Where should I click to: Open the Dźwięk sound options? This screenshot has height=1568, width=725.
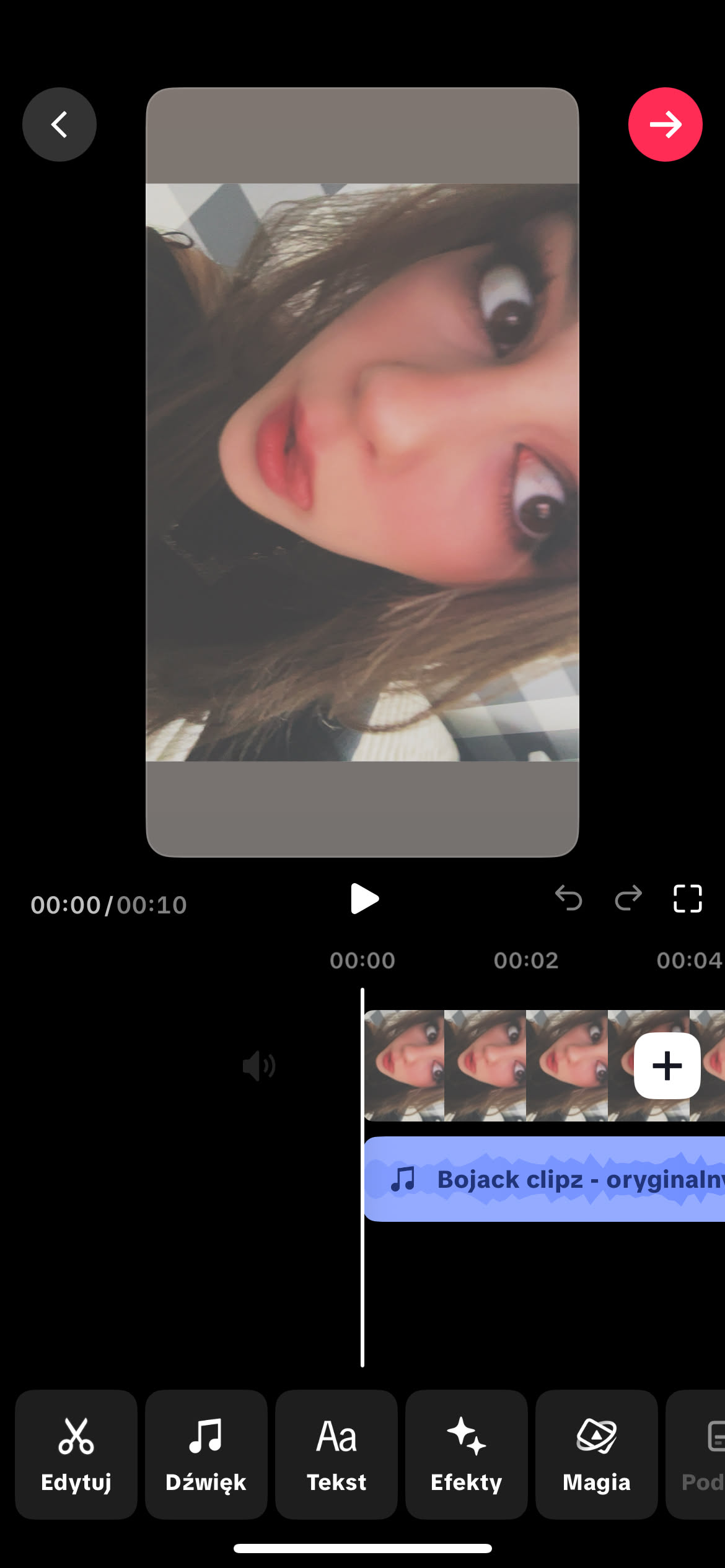tap(206, 1454)
